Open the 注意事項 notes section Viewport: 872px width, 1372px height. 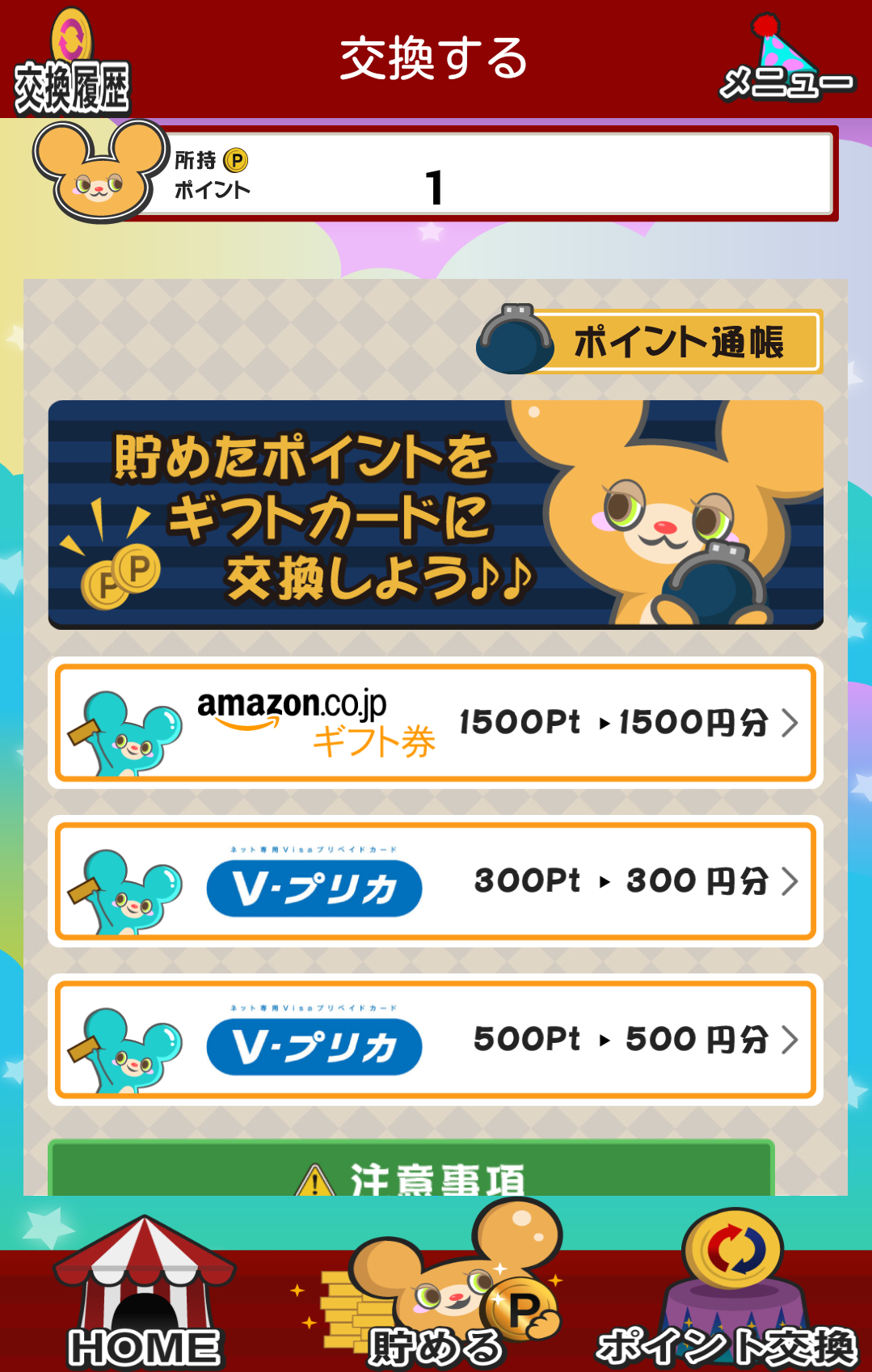pyautogui.click(x=412, y=1172)
